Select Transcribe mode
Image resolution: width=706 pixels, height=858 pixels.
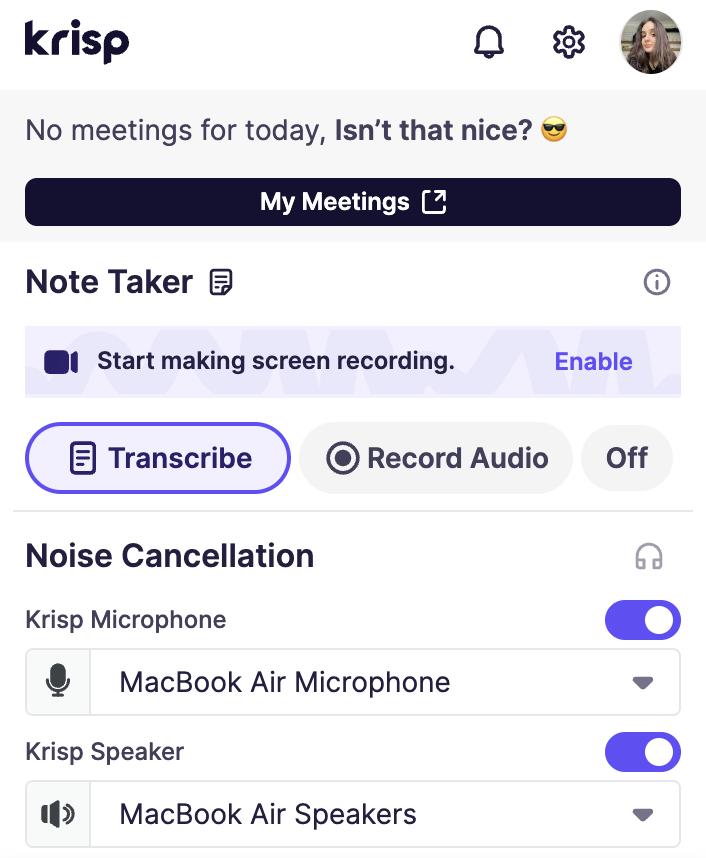click(x=158, y=458)
